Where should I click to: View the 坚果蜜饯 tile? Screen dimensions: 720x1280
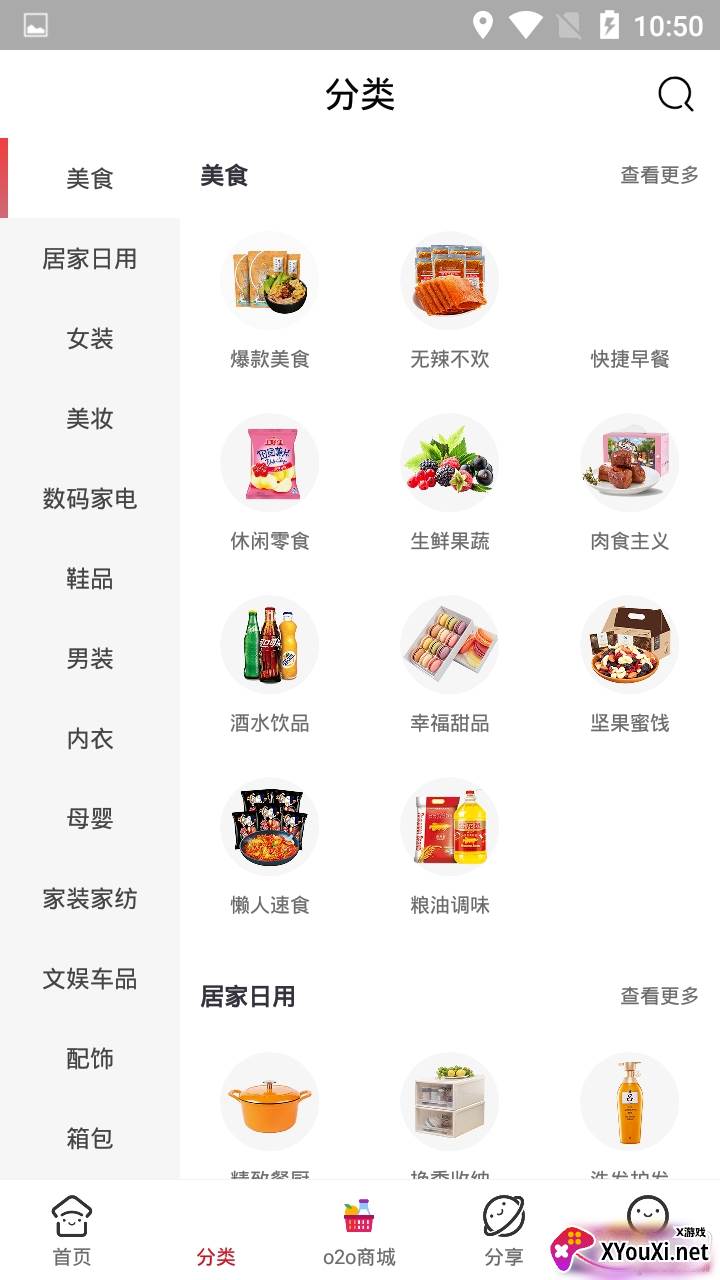630,664
